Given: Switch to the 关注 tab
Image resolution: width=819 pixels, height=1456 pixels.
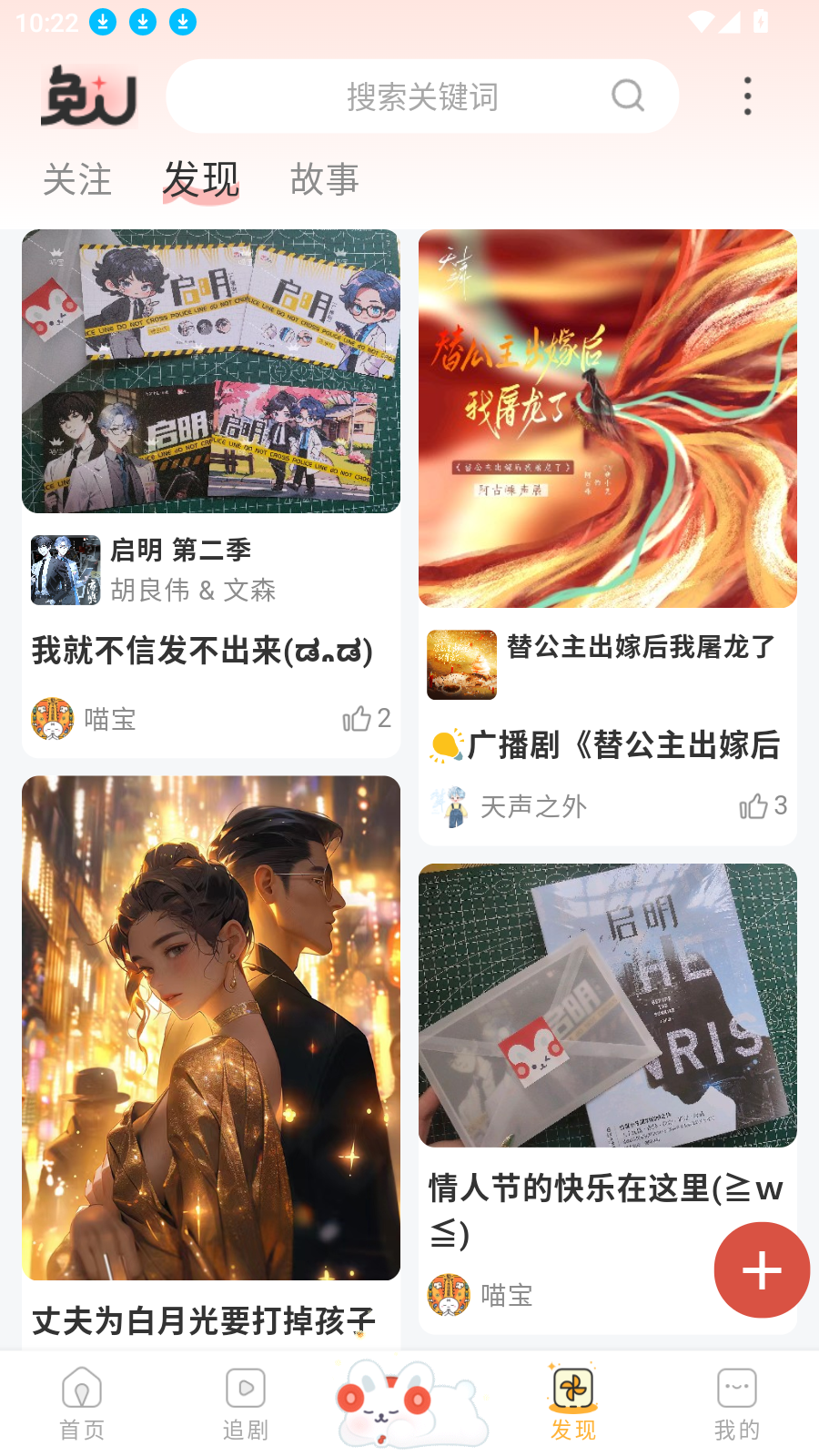Looking at the screenshot, I should tap(77, 179).
